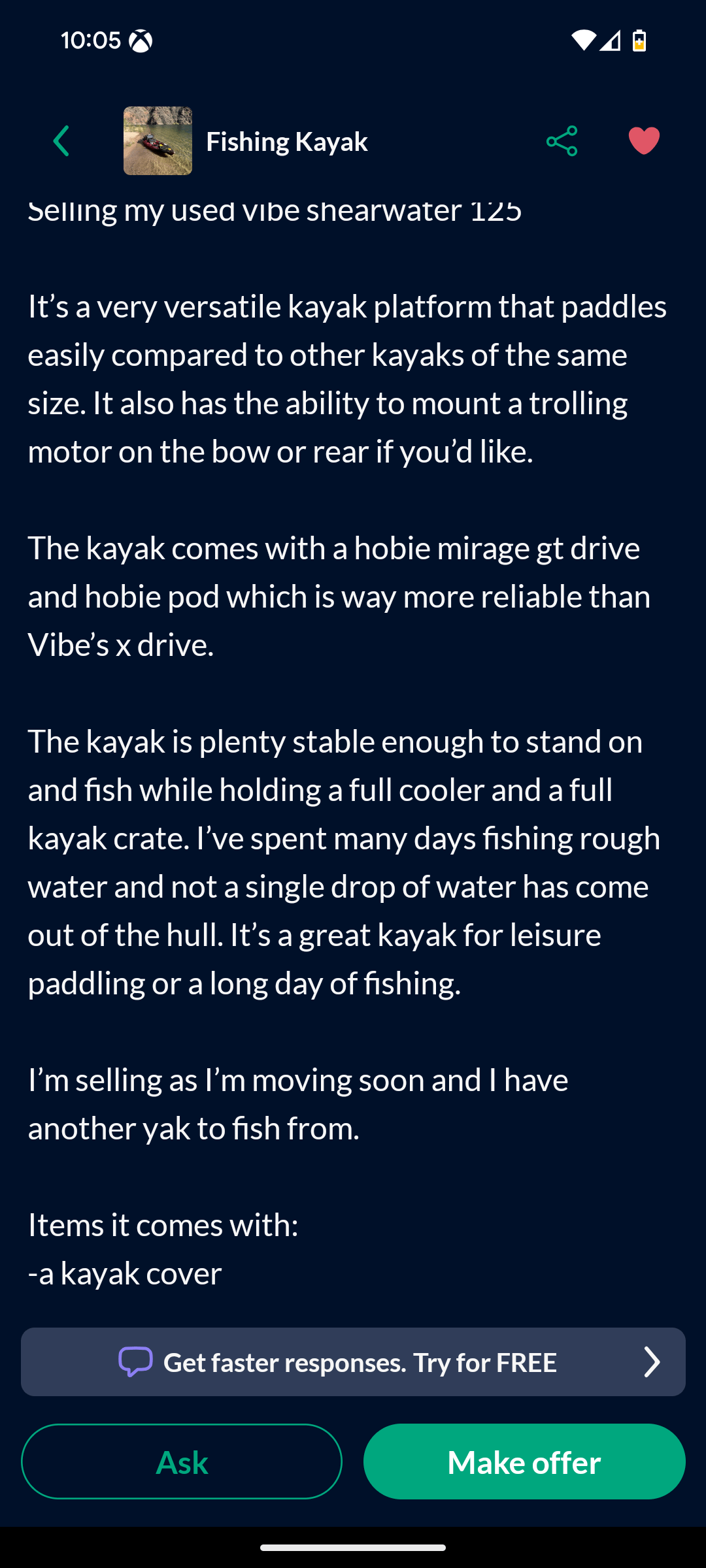
Task: Ask the seller a question
Action: (182, 1462)
